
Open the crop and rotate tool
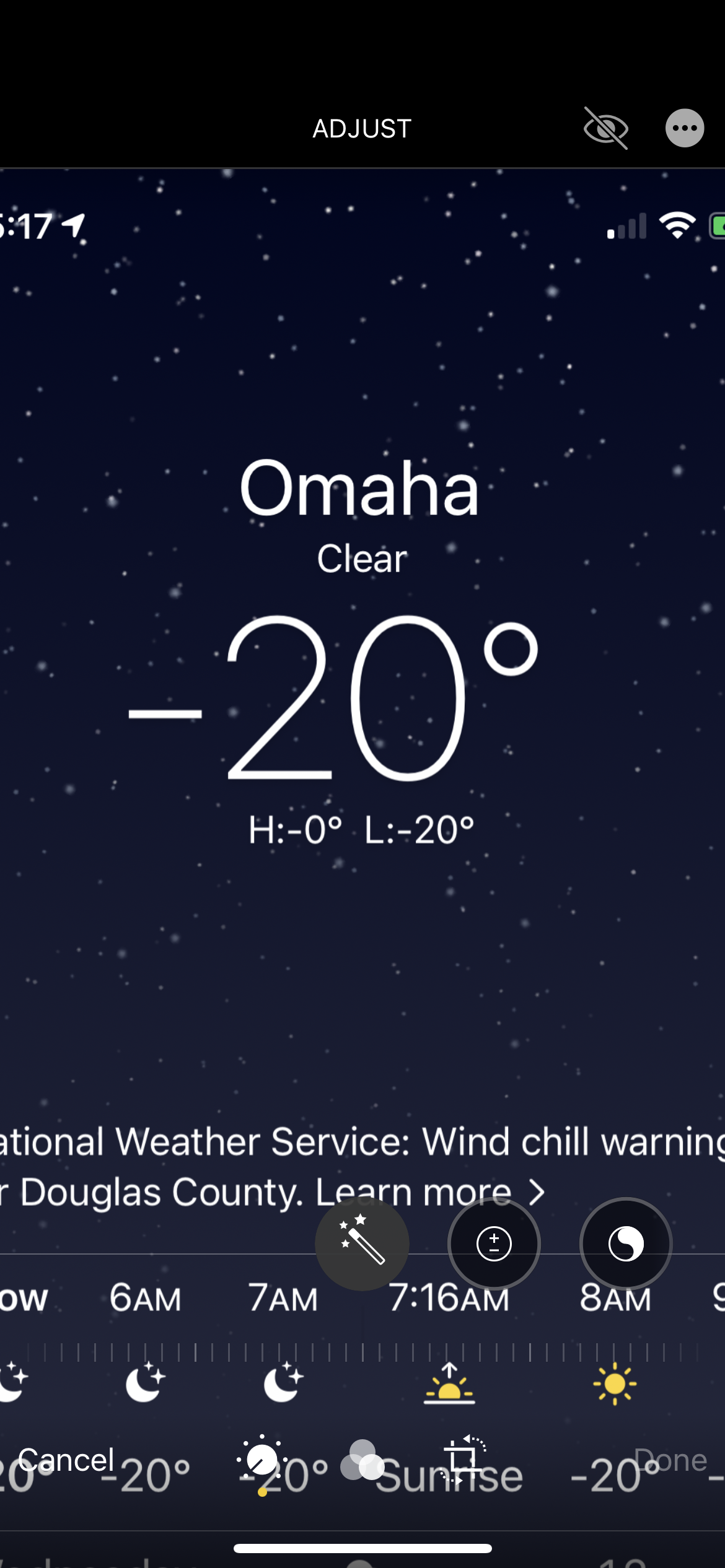pyautogui.click(x=464, y=1460)
